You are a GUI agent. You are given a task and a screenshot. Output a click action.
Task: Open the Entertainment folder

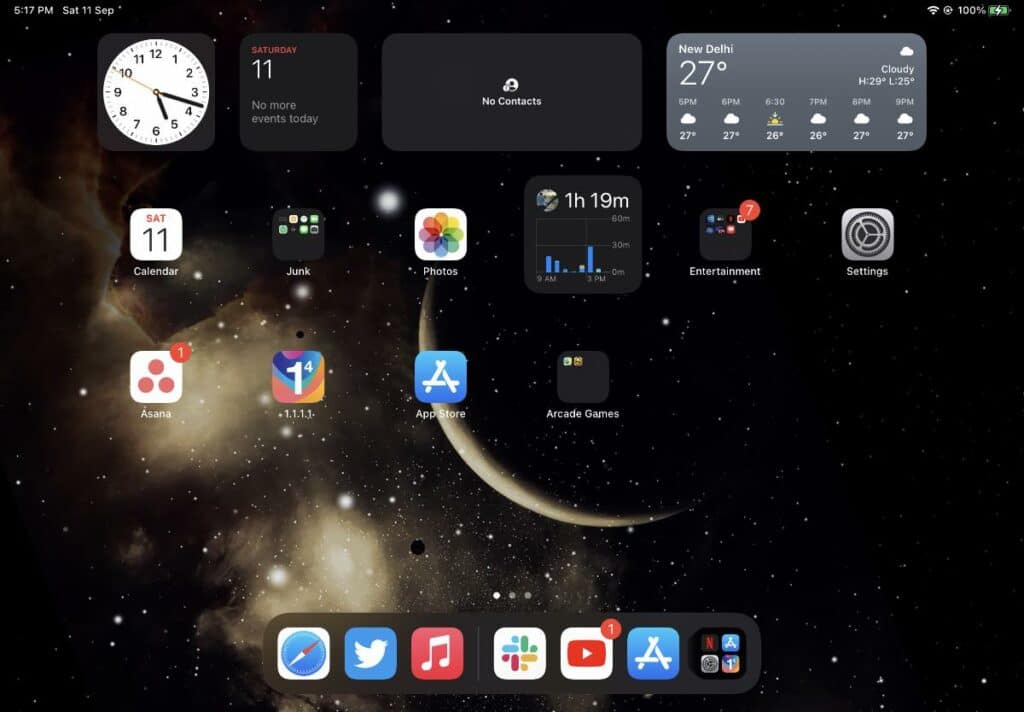[725, 235]
